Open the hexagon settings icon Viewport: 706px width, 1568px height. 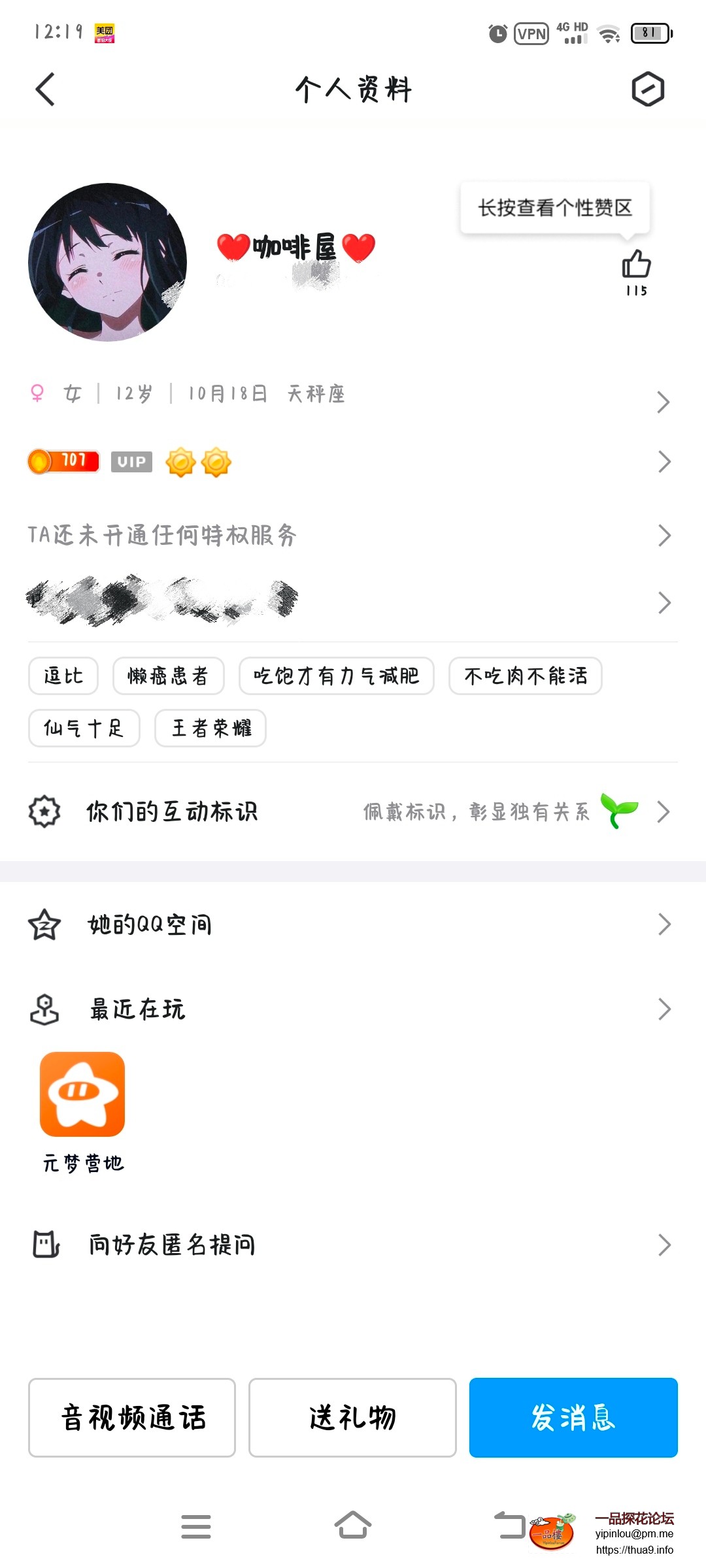coord(647,90)
